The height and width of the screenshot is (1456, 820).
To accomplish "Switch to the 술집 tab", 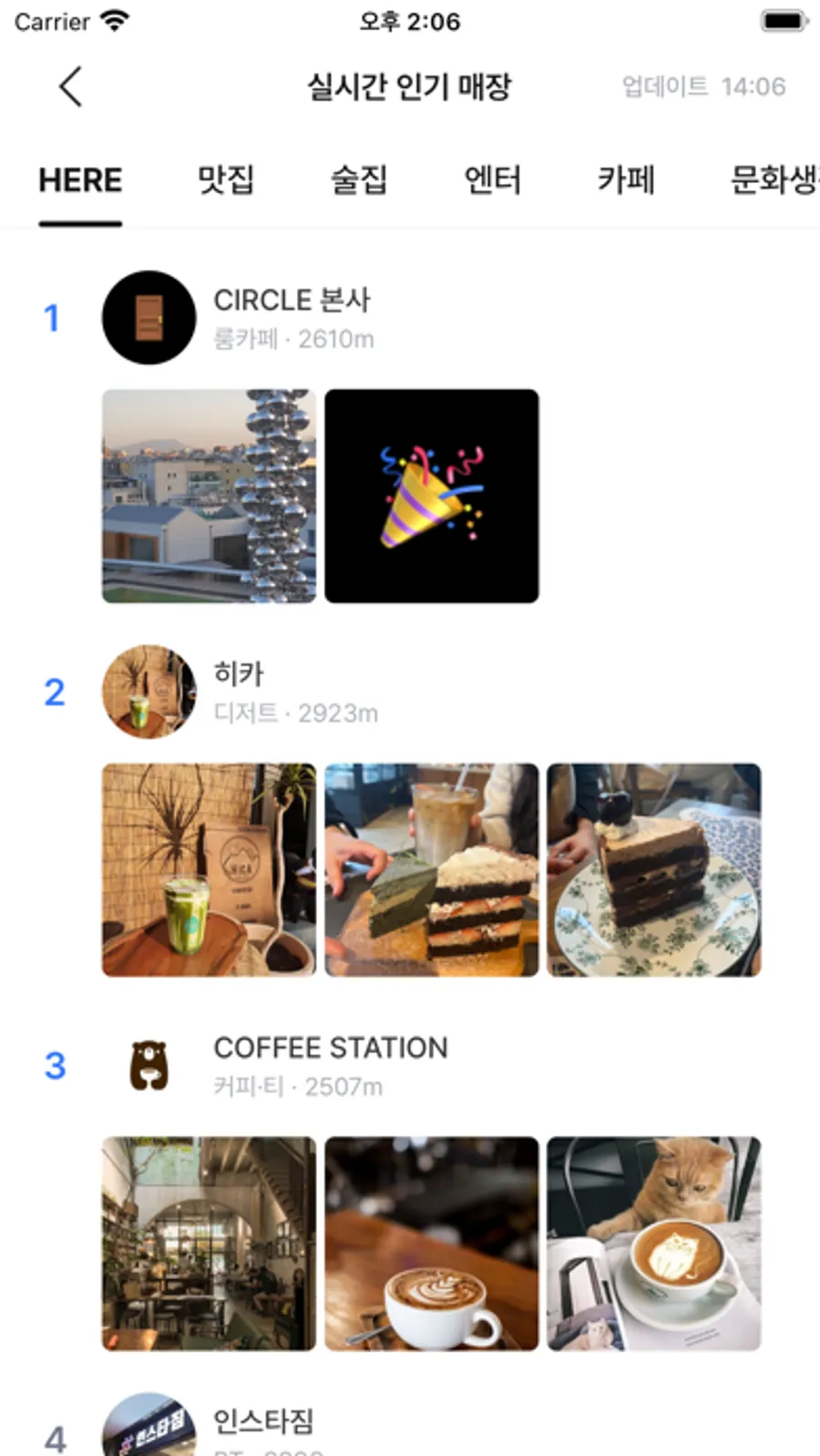I will coord(358,180).
